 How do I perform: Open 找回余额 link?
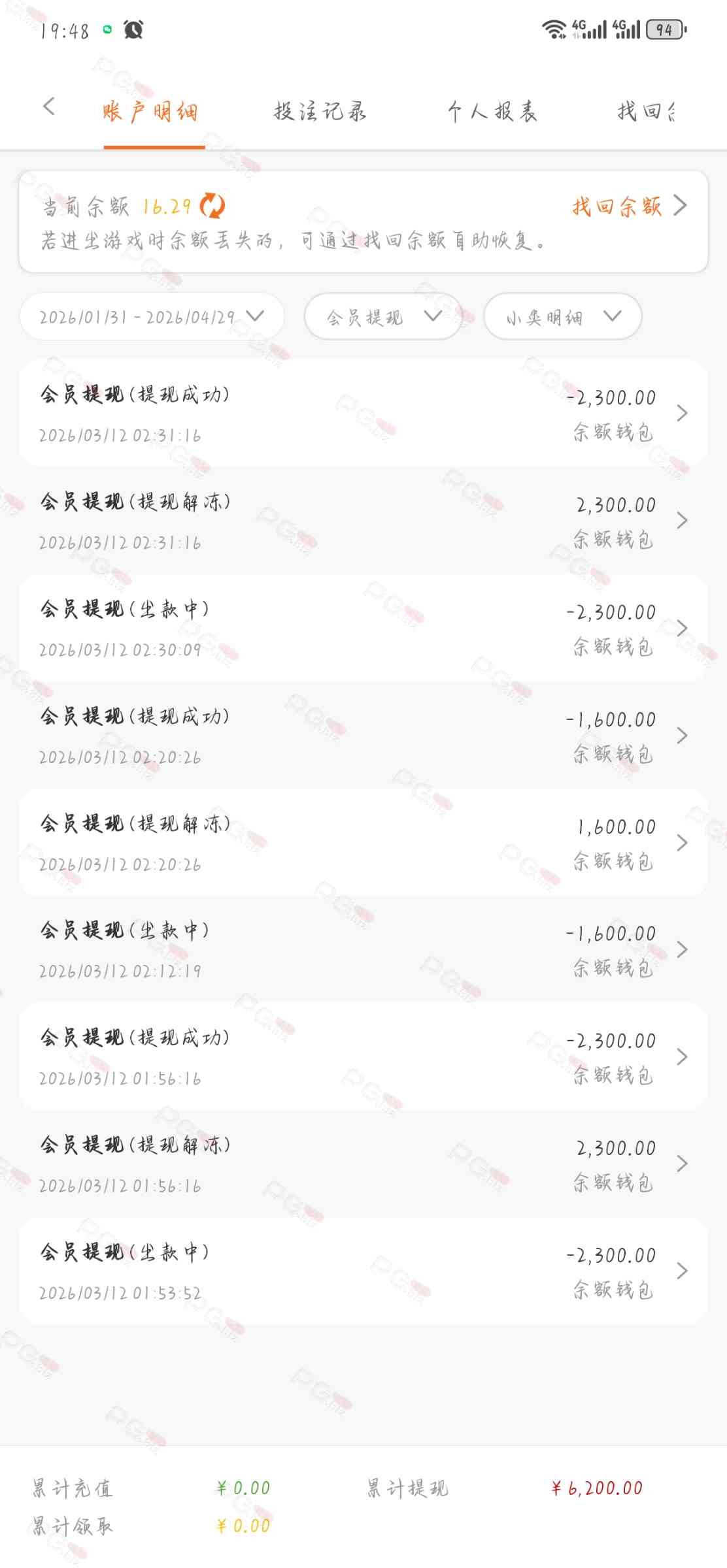[x=629, y=206]
